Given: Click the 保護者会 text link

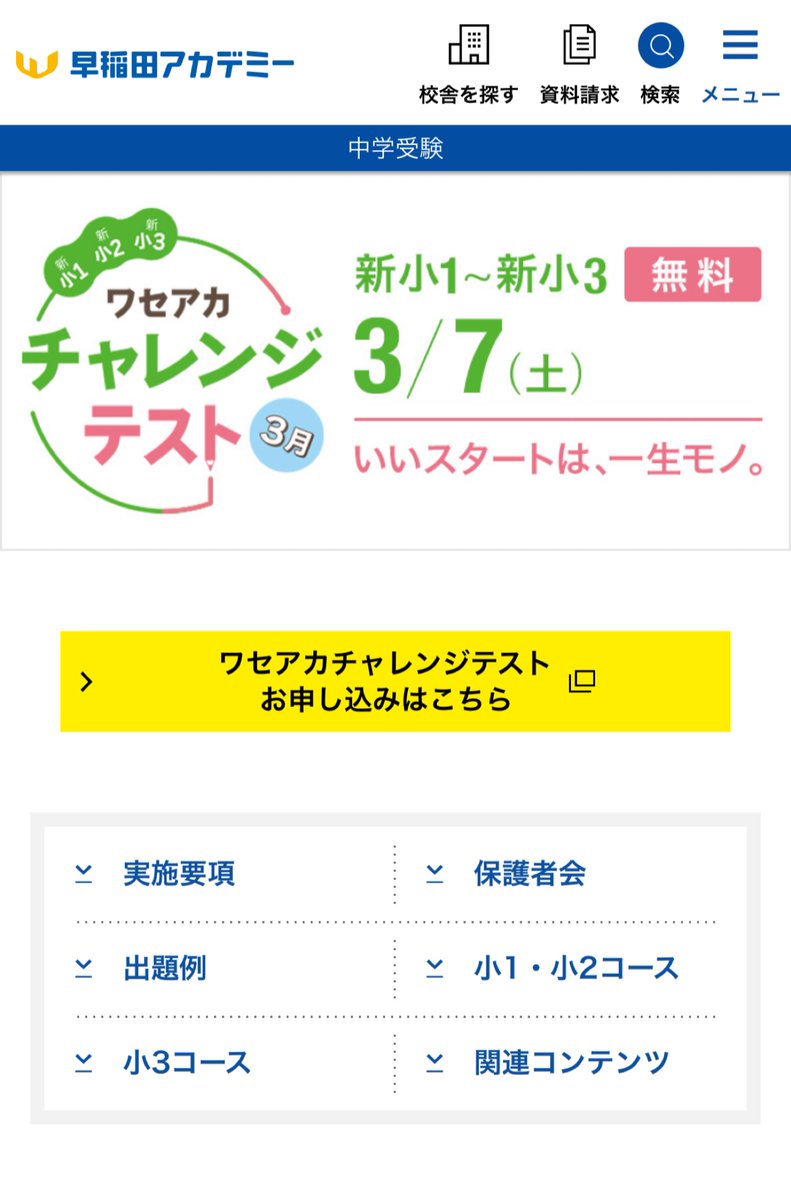Looking at the screenshot, I should click(526, 874).
